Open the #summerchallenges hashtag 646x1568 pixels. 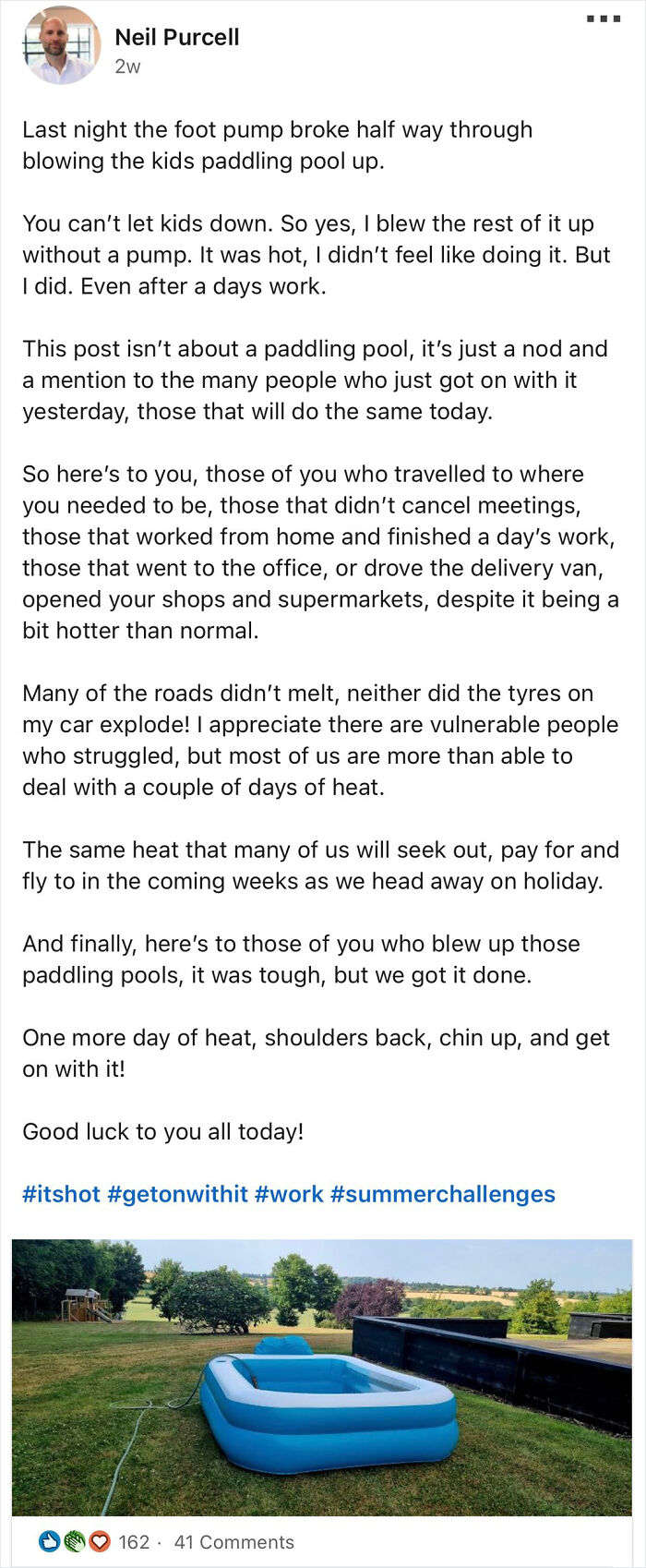(x=442, y=1194)
